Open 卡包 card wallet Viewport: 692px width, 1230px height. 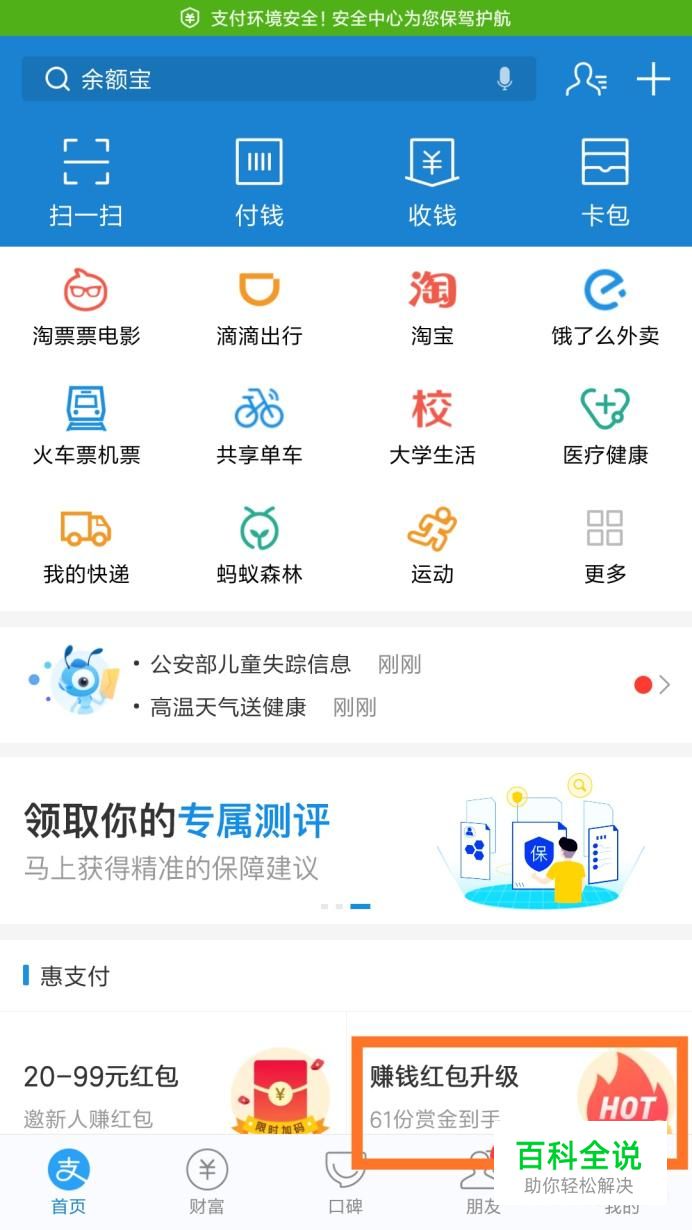(x=605, y=182)
